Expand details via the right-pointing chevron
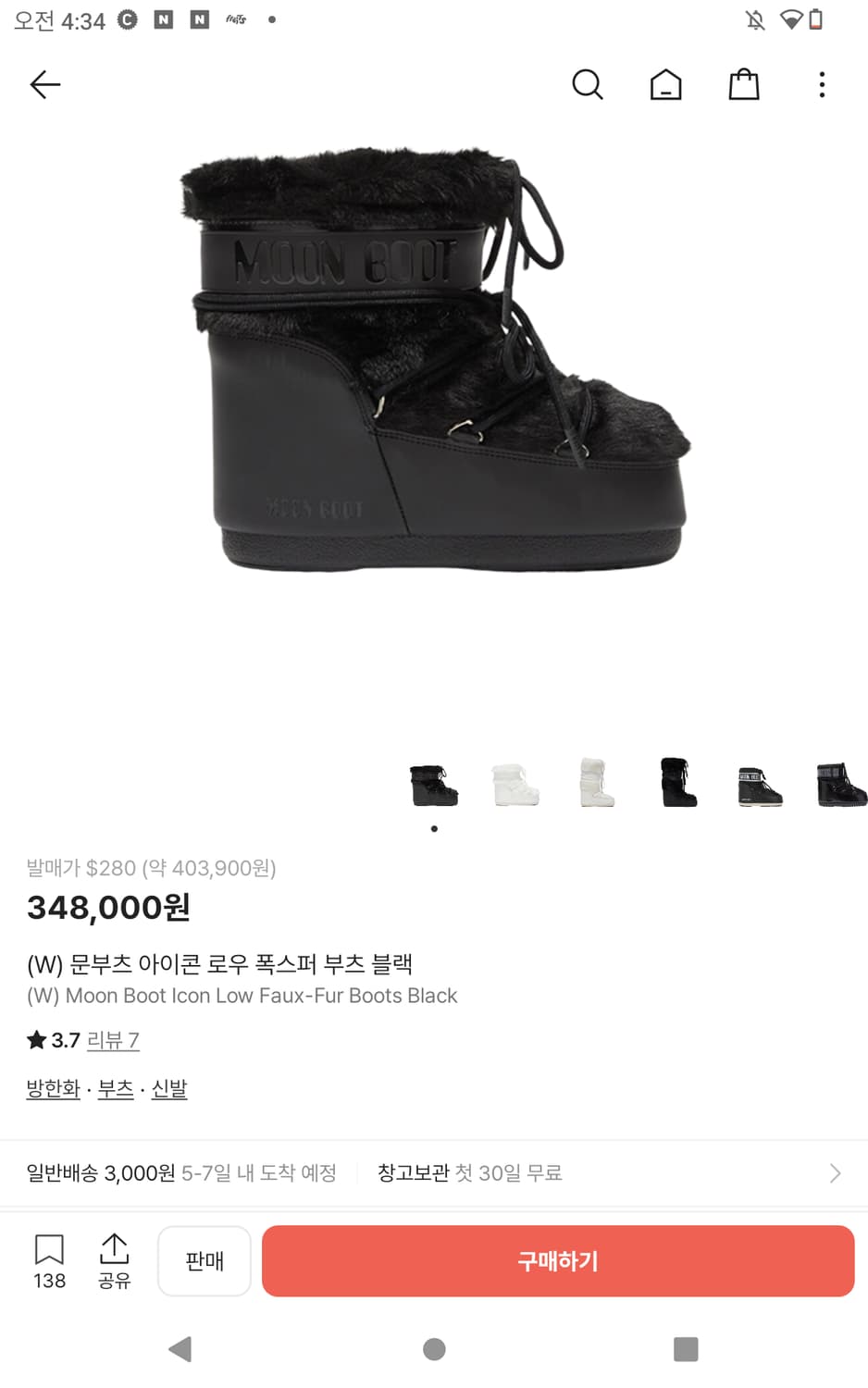 836,1172
